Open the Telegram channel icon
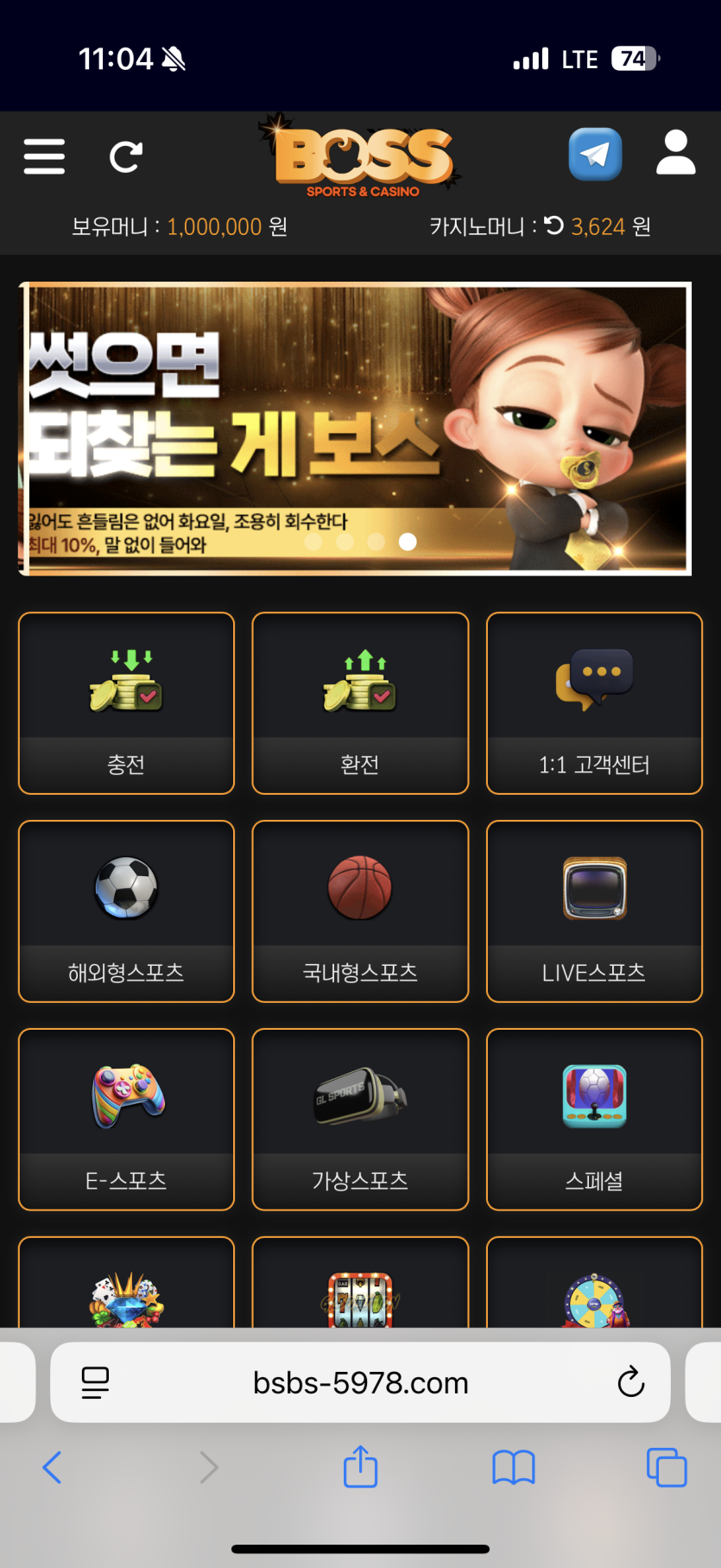721x1568 pixels. click(595, 155)
